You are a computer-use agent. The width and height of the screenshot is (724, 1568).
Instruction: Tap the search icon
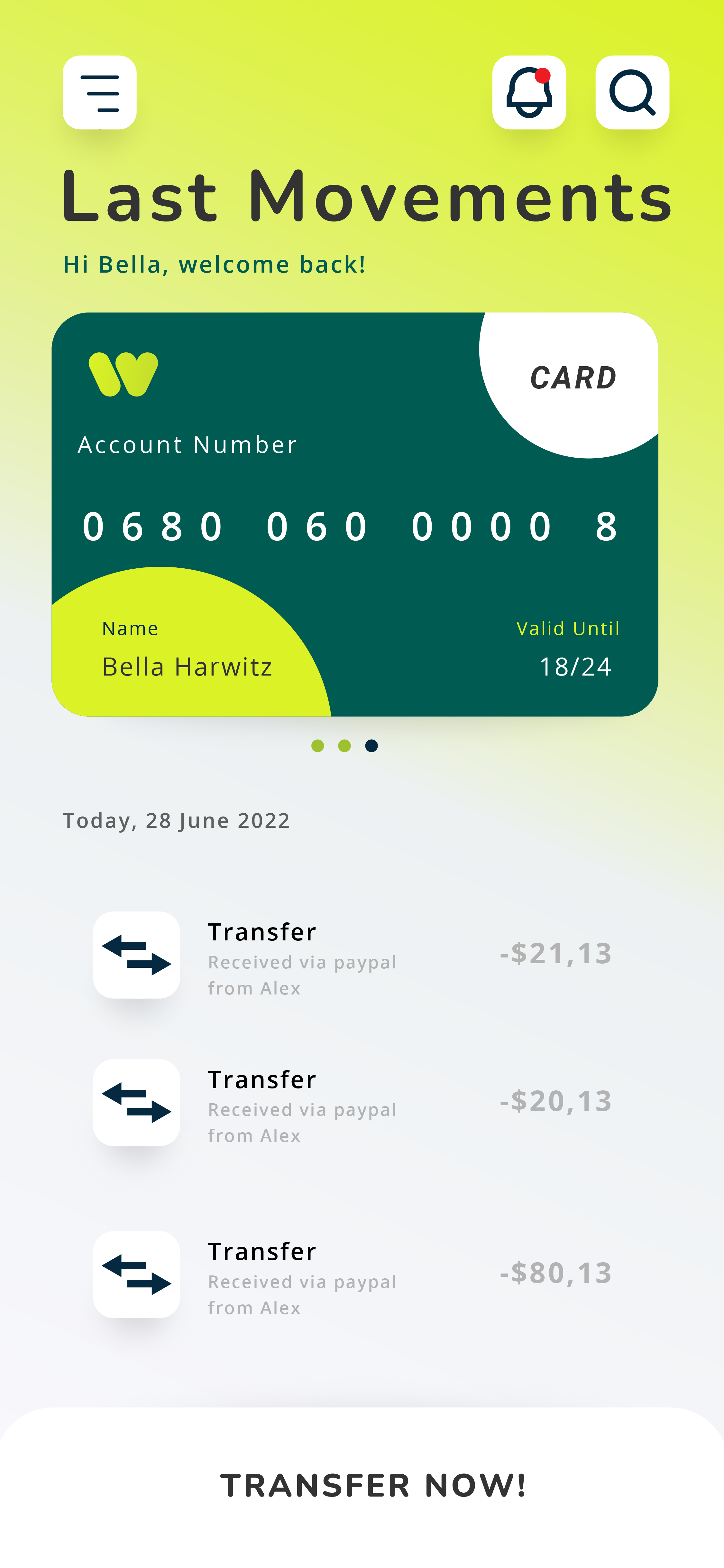(x=633, y=92)
